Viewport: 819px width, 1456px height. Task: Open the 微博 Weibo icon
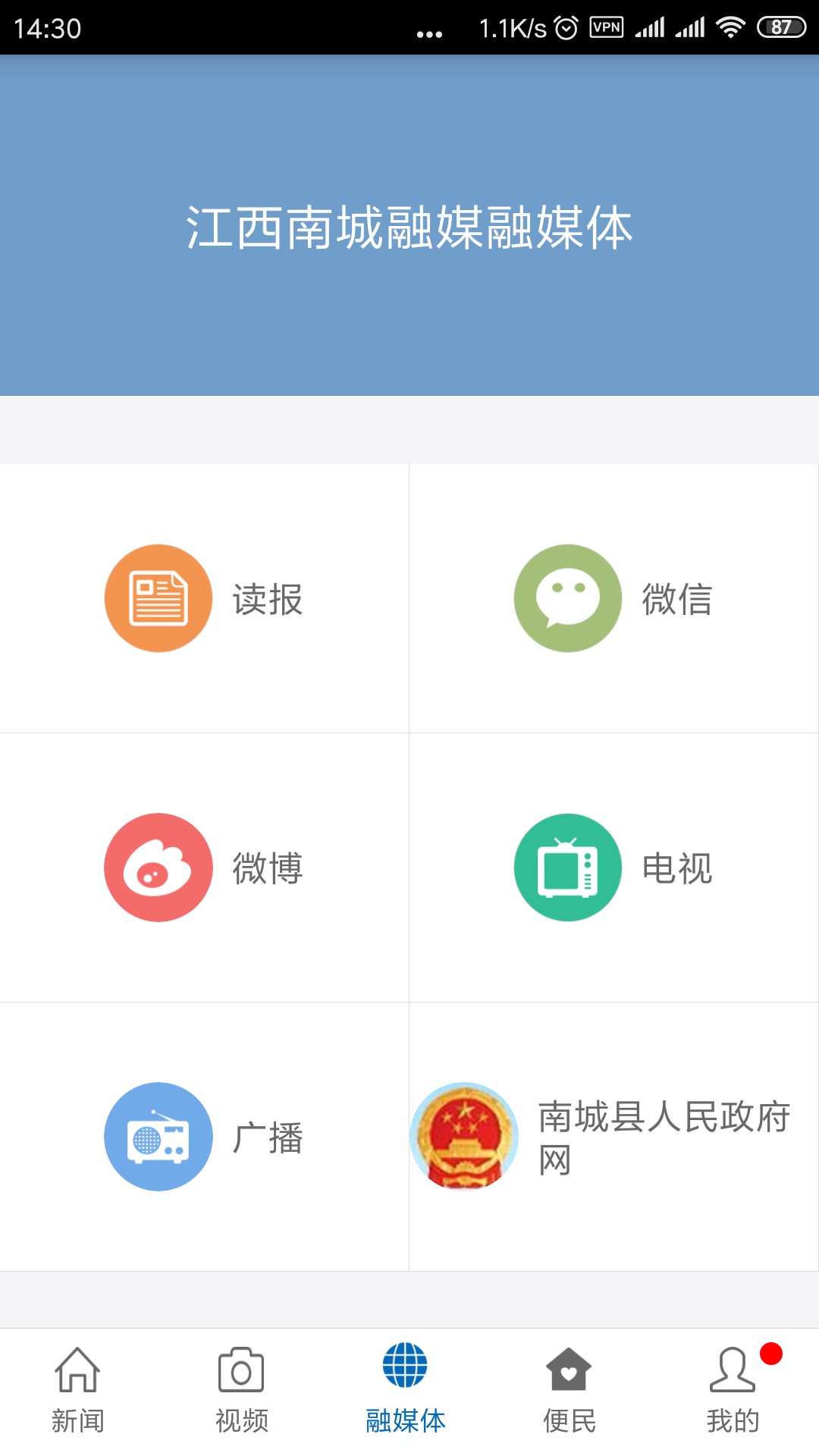point(157,868)
